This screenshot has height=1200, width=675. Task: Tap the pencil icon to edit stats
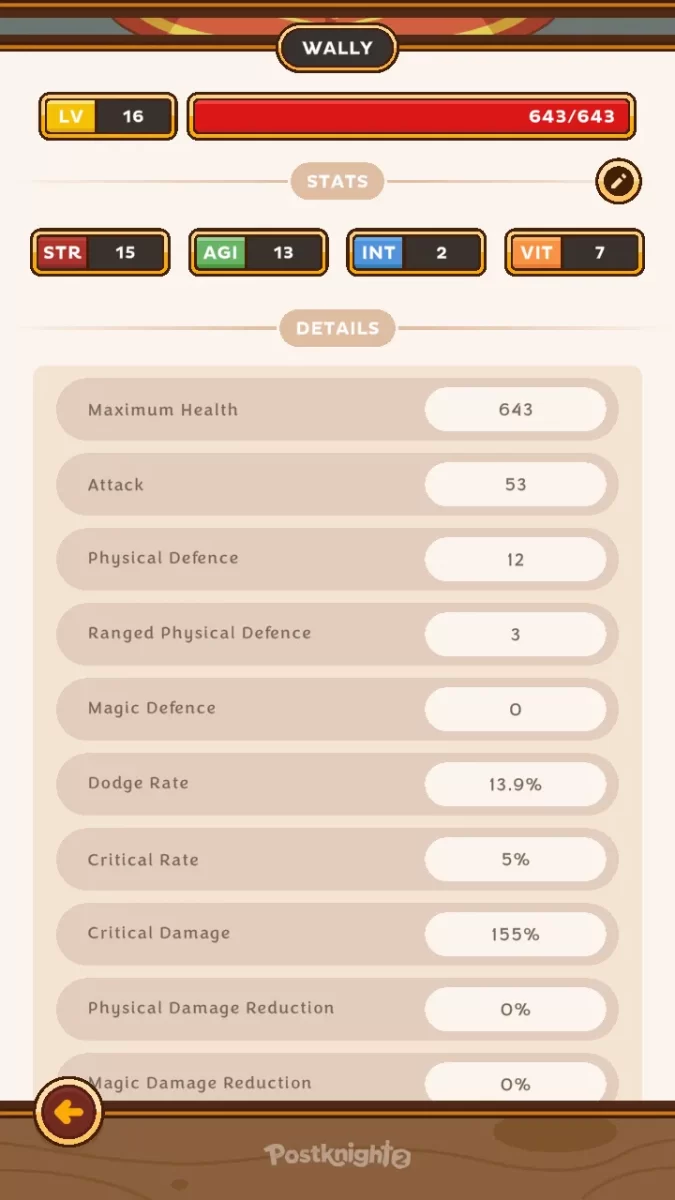618,181
